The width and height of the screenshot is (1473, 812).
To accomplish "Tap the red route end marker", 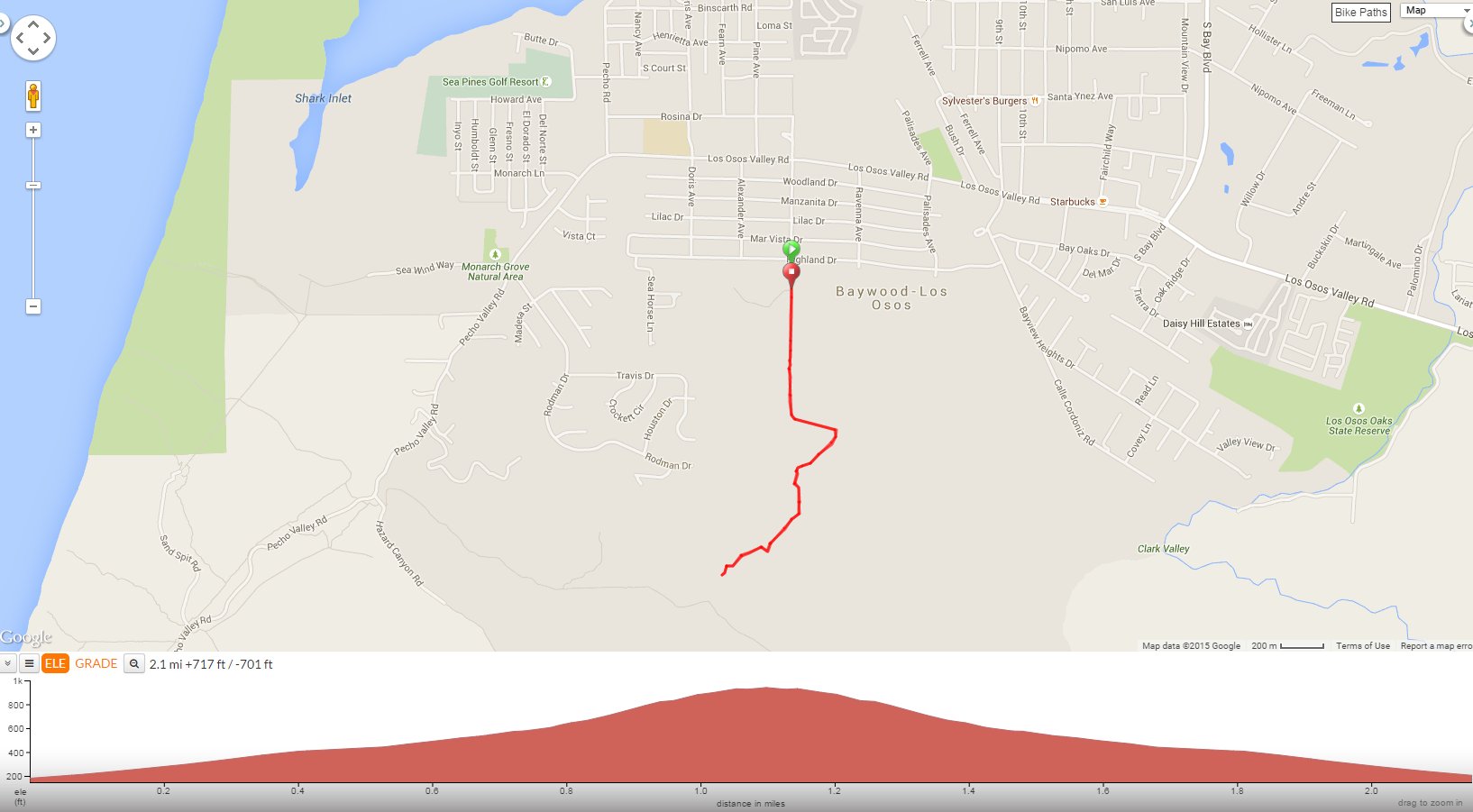I will tap(791, 272).
